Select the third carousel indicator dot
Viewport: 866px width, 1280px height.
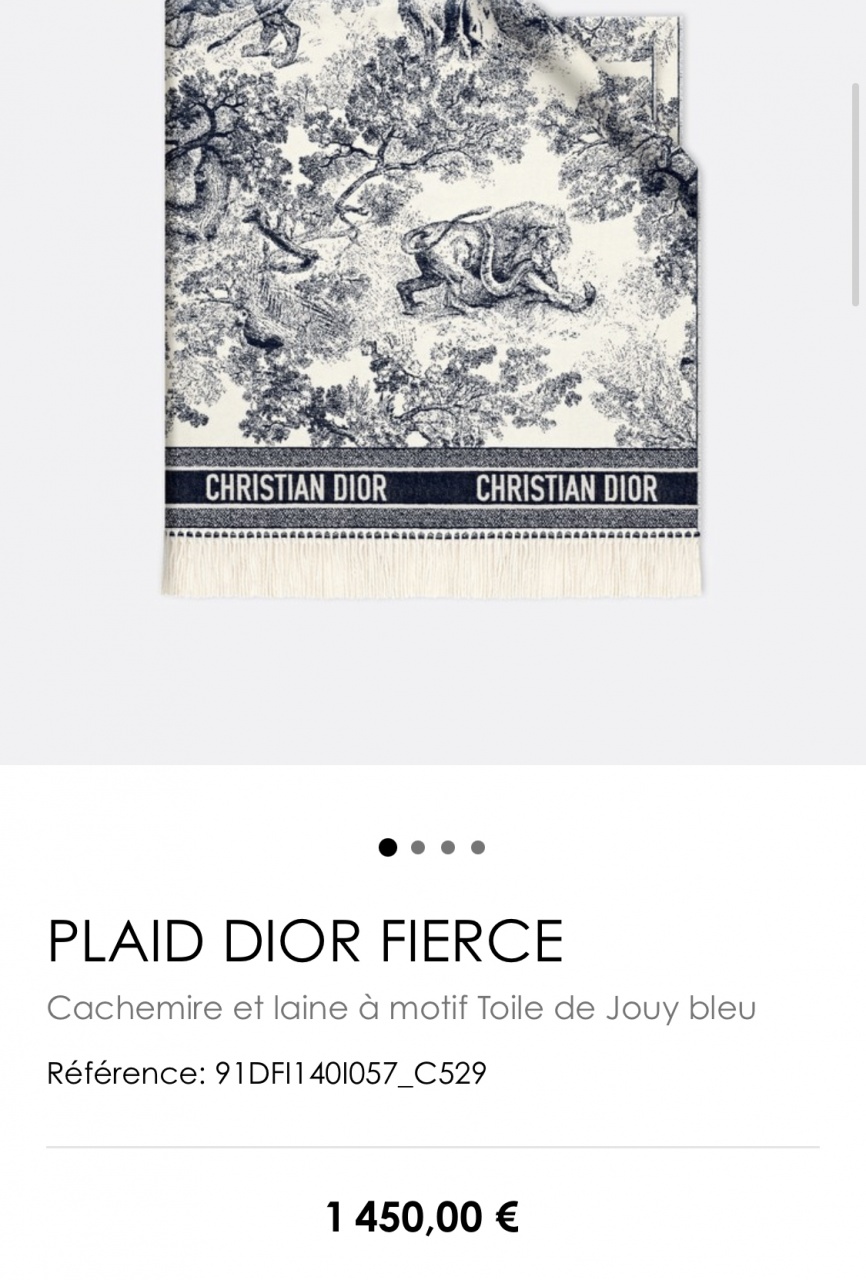(448, 847)
